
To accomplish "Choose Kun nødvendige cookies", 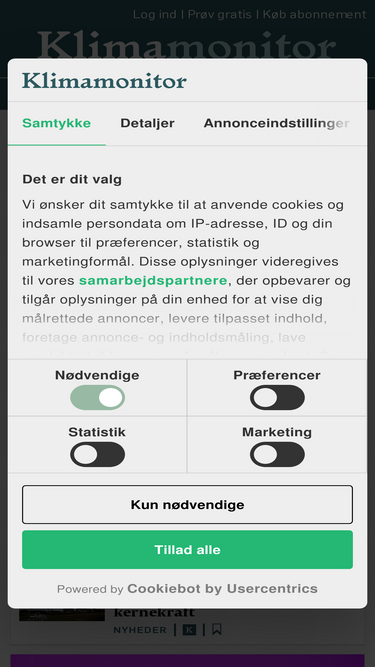I will 188,505.
